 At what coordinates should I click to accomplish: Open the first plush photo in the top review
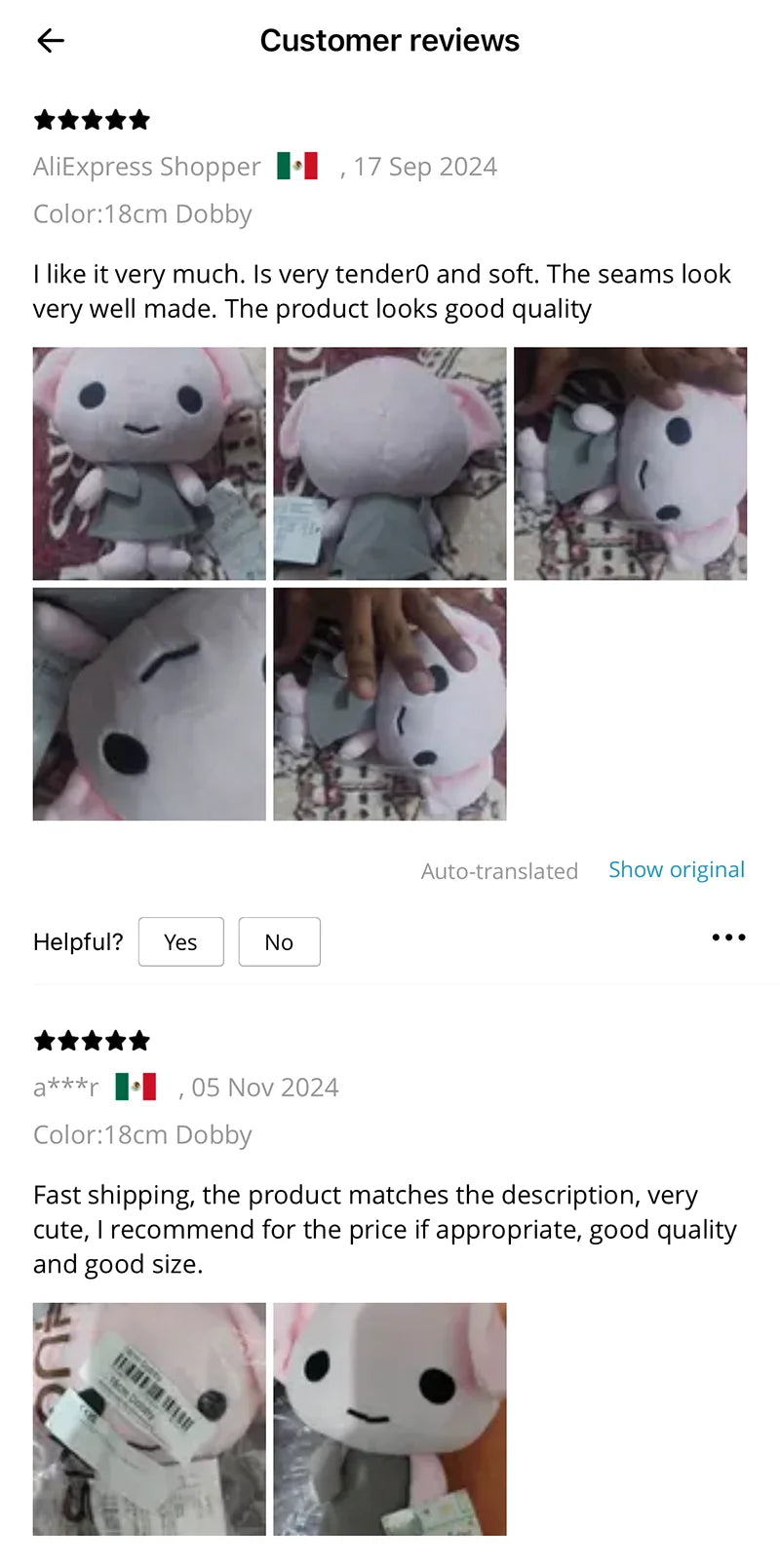tap(148, 463)
